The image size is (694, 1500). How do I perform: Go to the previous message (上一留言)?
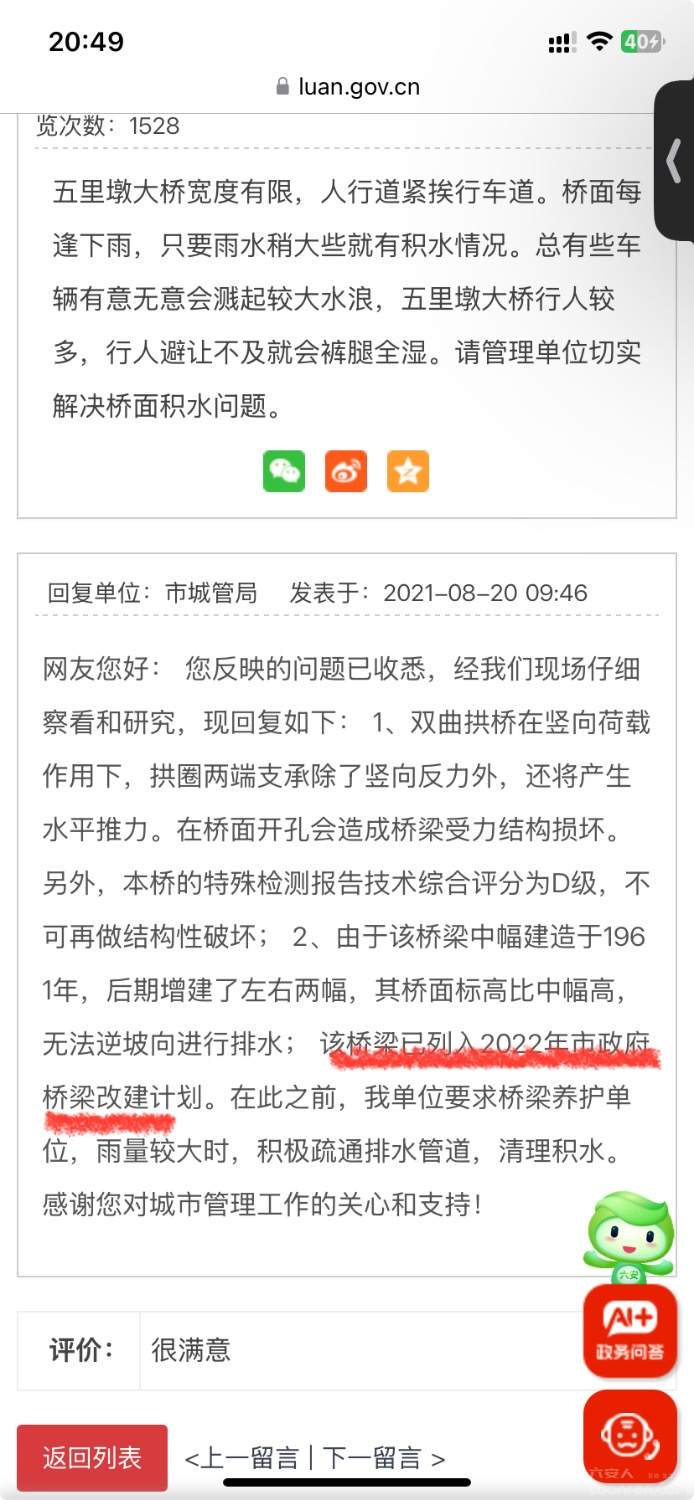(242, 1458)
